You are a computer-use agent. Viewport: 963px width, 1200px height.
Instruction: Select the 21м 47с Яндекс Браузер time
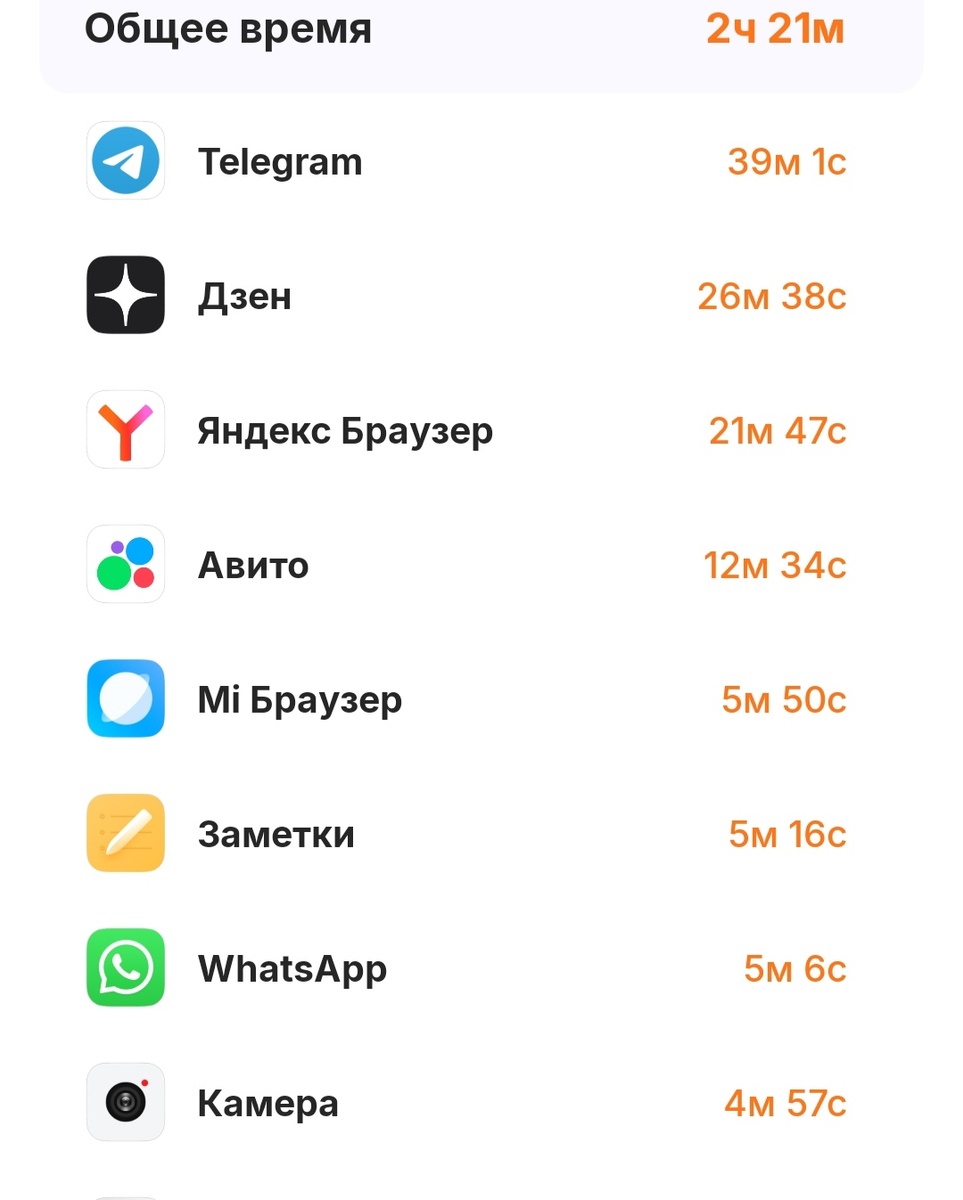(x=777, y=429)
